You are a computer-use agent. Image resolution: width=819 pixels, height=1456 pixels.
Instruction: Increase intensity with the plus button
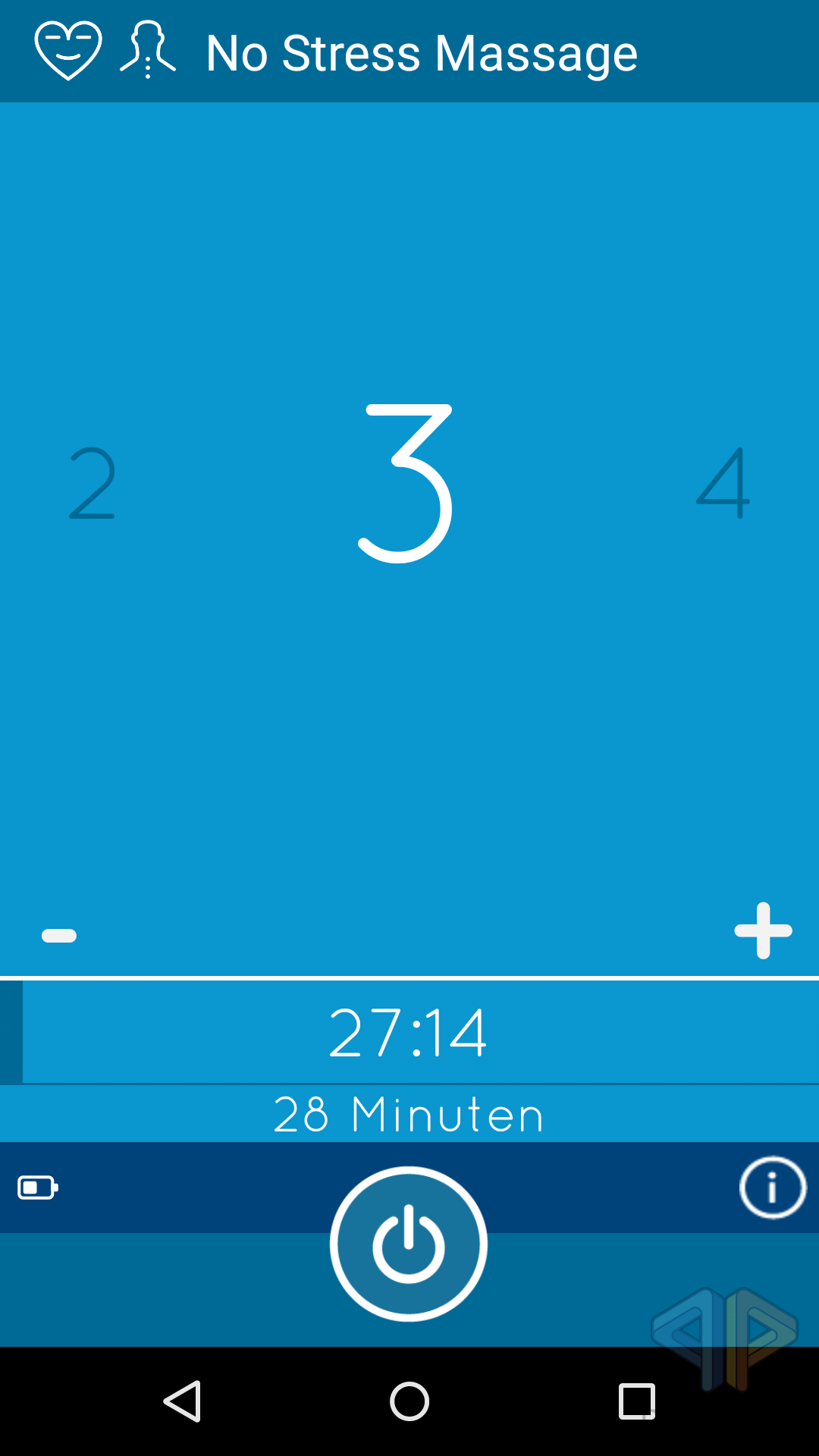[763, 930]
